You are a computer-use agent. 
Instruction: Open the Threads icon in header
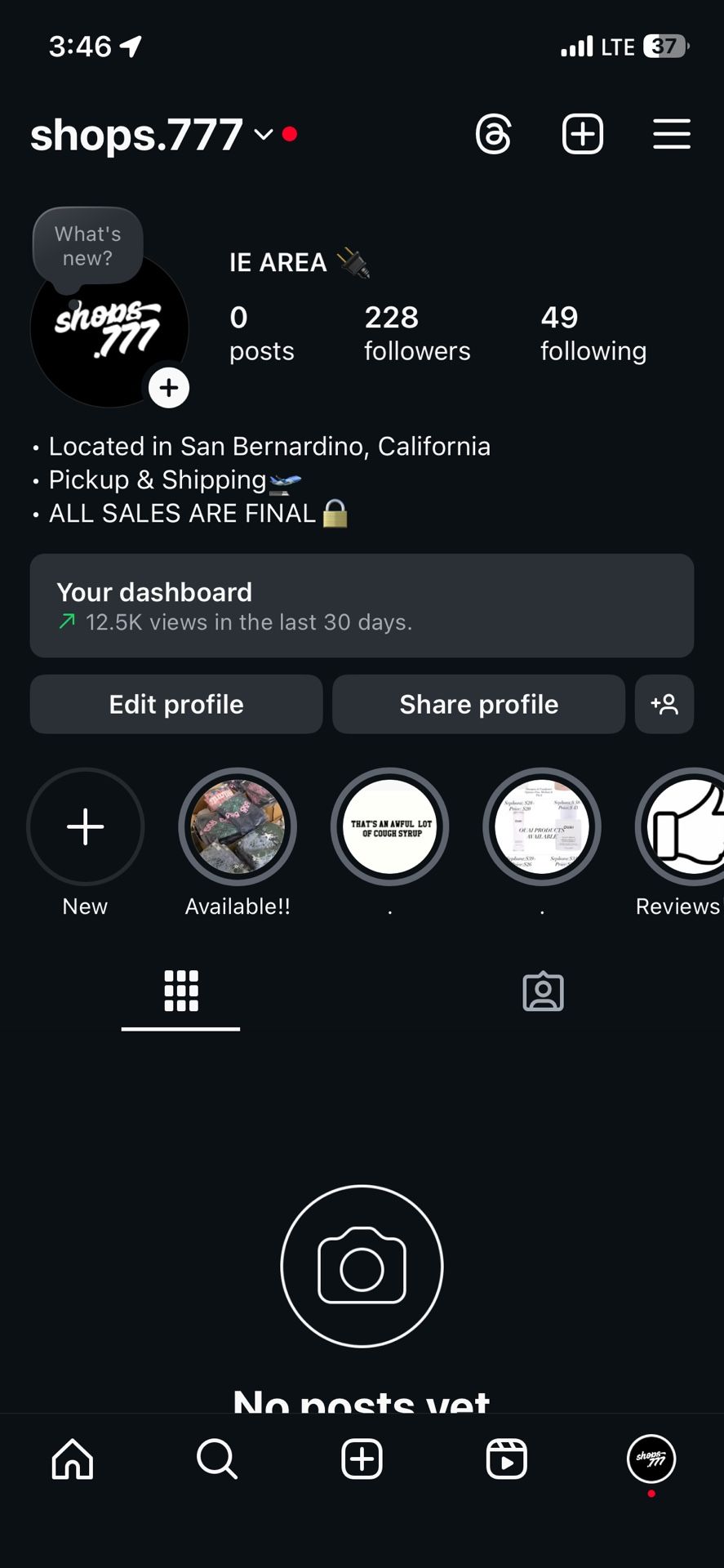(x=494, y=135)
